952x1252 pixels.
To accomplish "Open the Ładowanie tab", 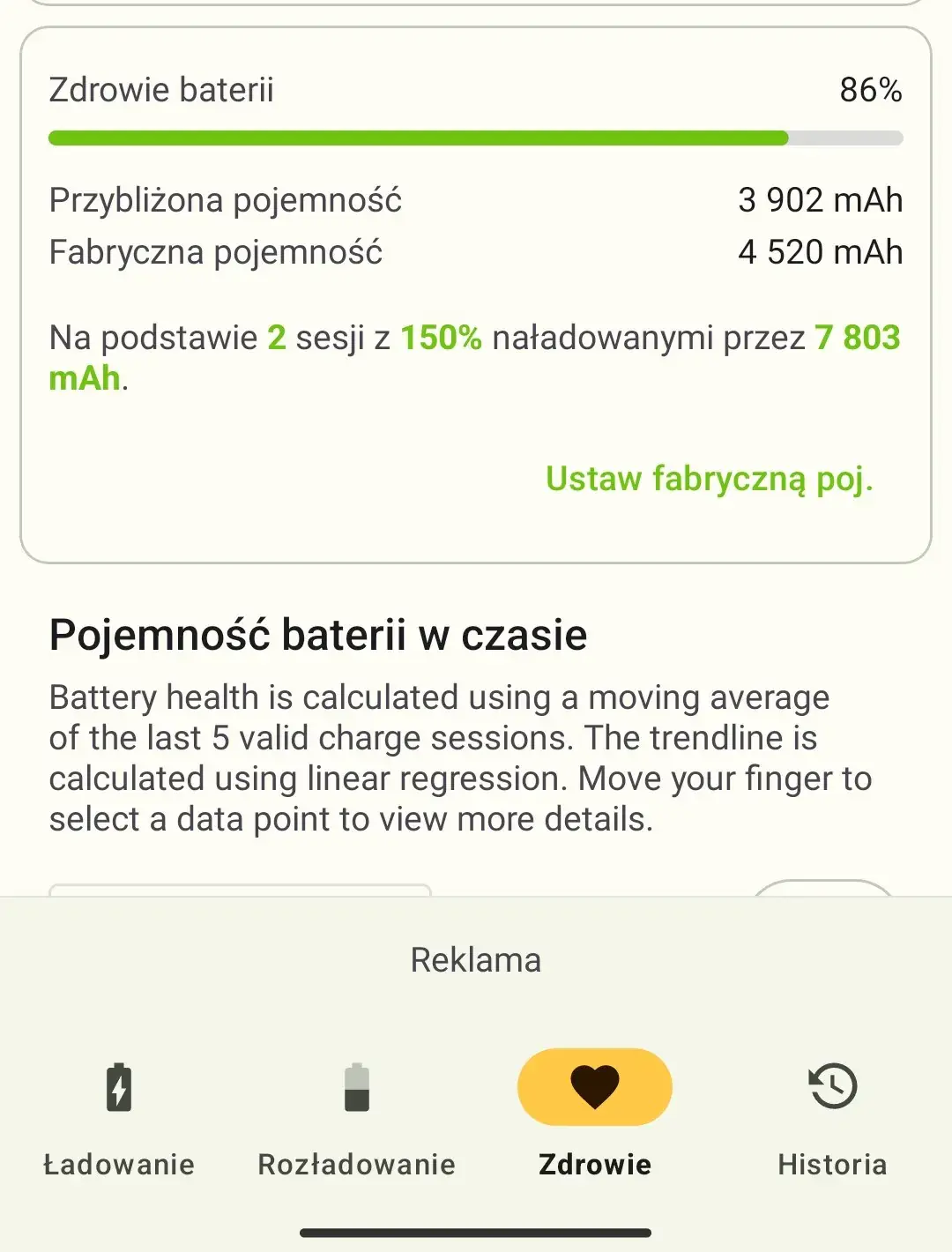I will [118, 1164].
